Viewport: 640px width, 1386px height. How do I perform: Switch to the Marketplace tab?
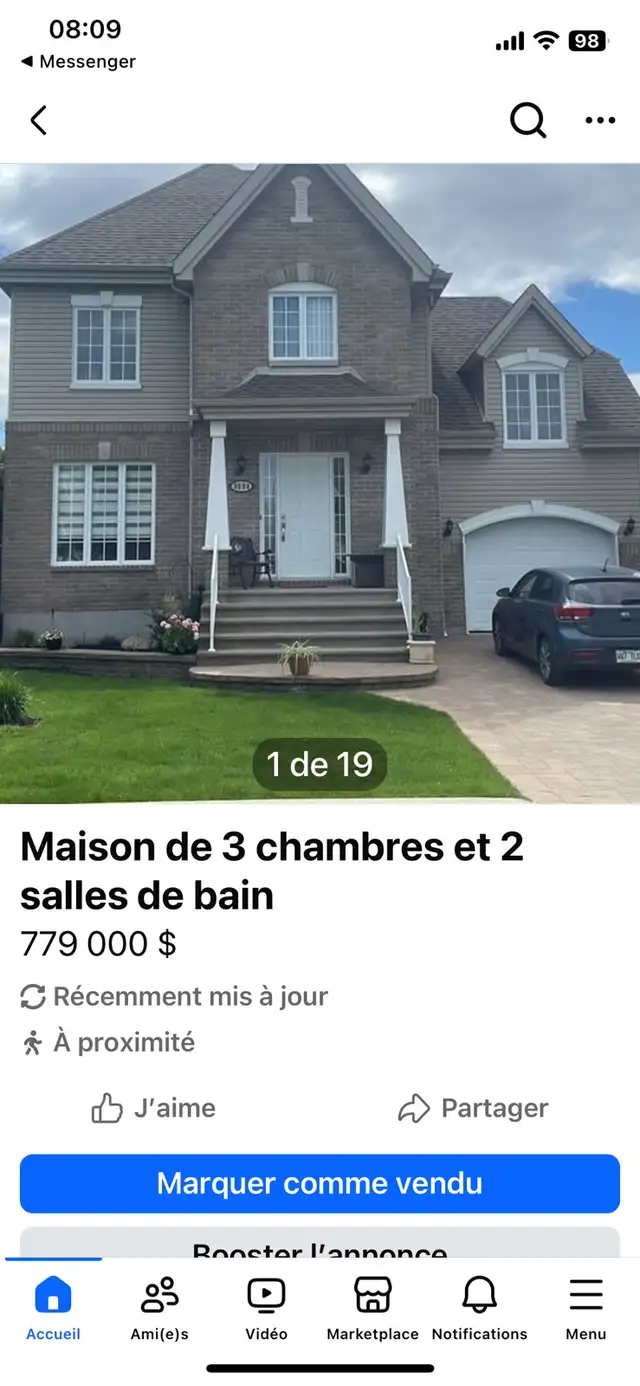[x=373, y=1308]
